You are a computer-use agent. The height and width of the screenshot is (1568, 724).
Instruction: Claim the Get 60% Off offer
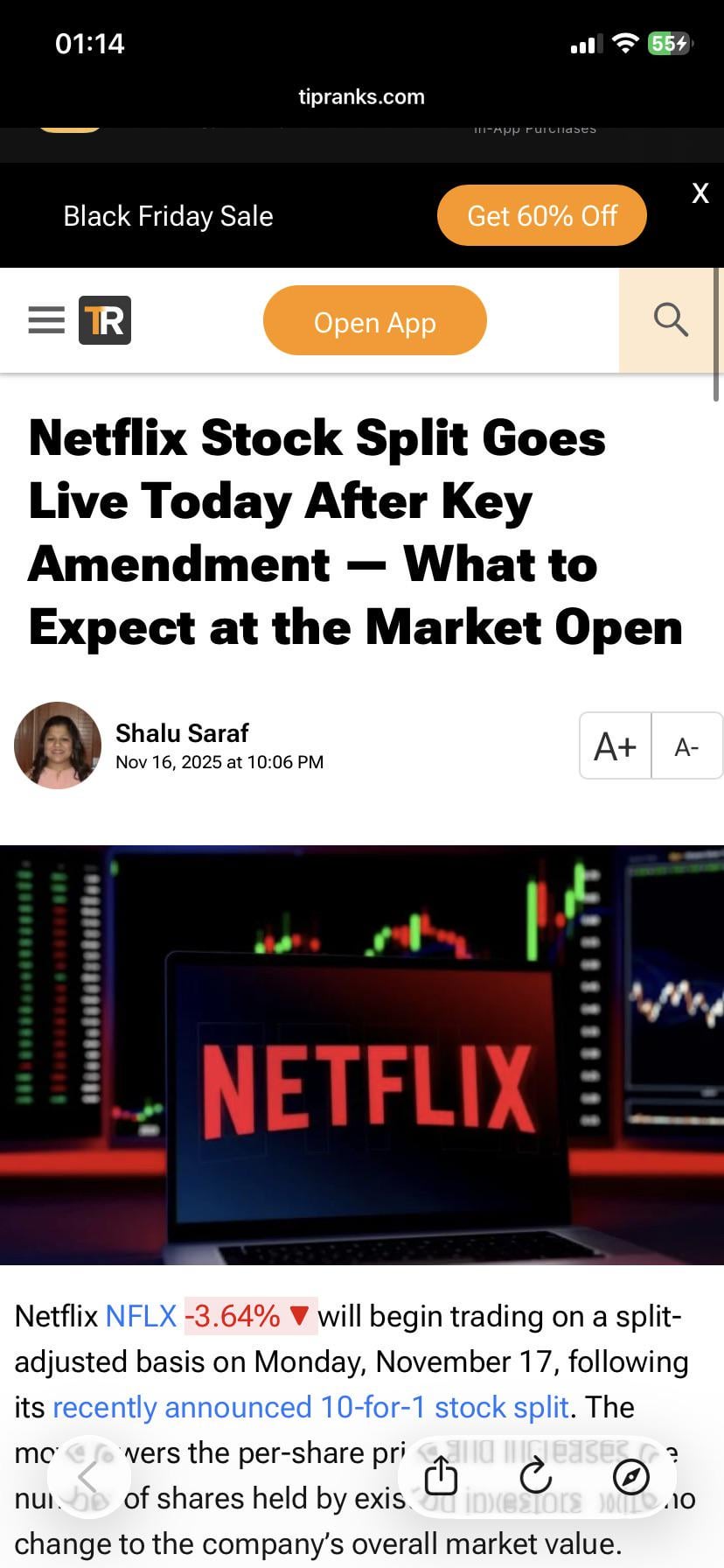pyautogui.click(x=541, y=215)
